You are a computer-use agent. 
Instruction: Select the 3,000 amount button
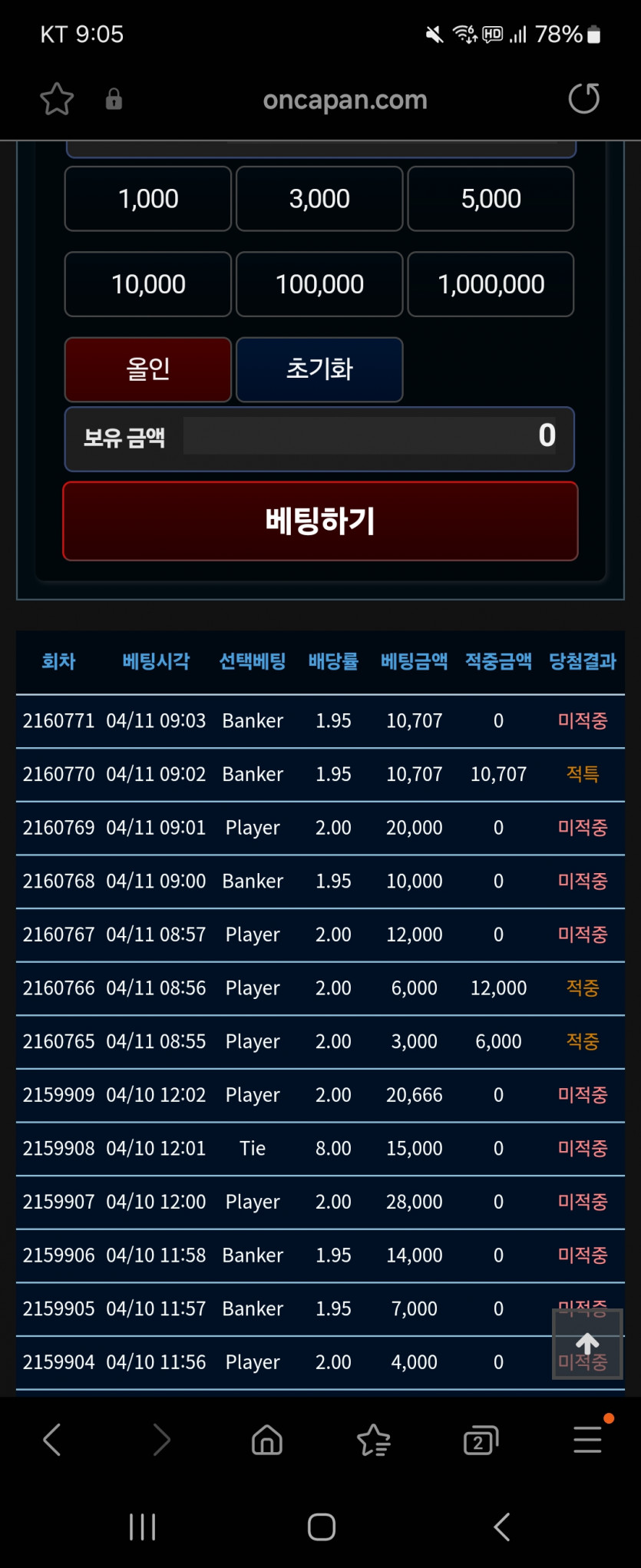319,199
